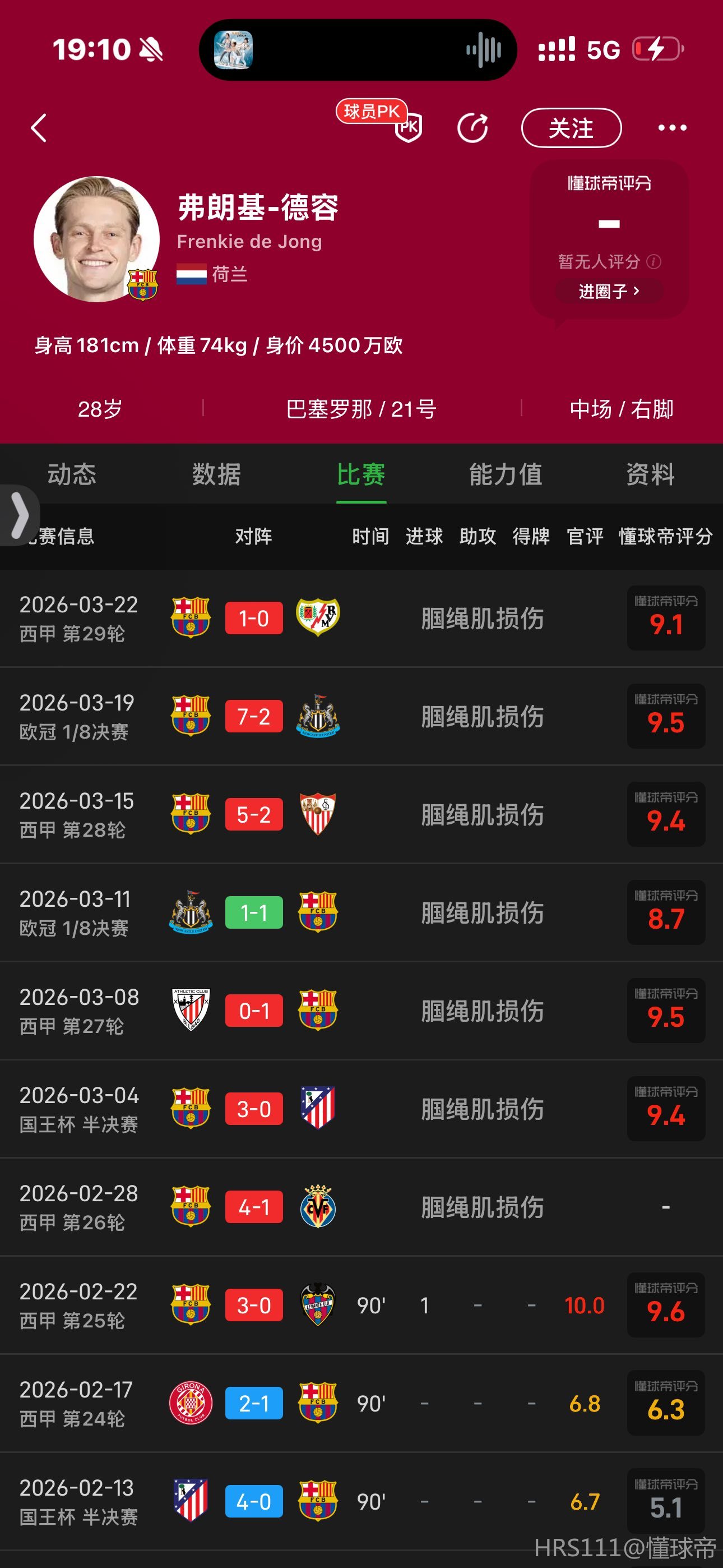
Task: Open the 2026-02-28 西甲 第26轮 match
Action: [x=361, y=1206]
